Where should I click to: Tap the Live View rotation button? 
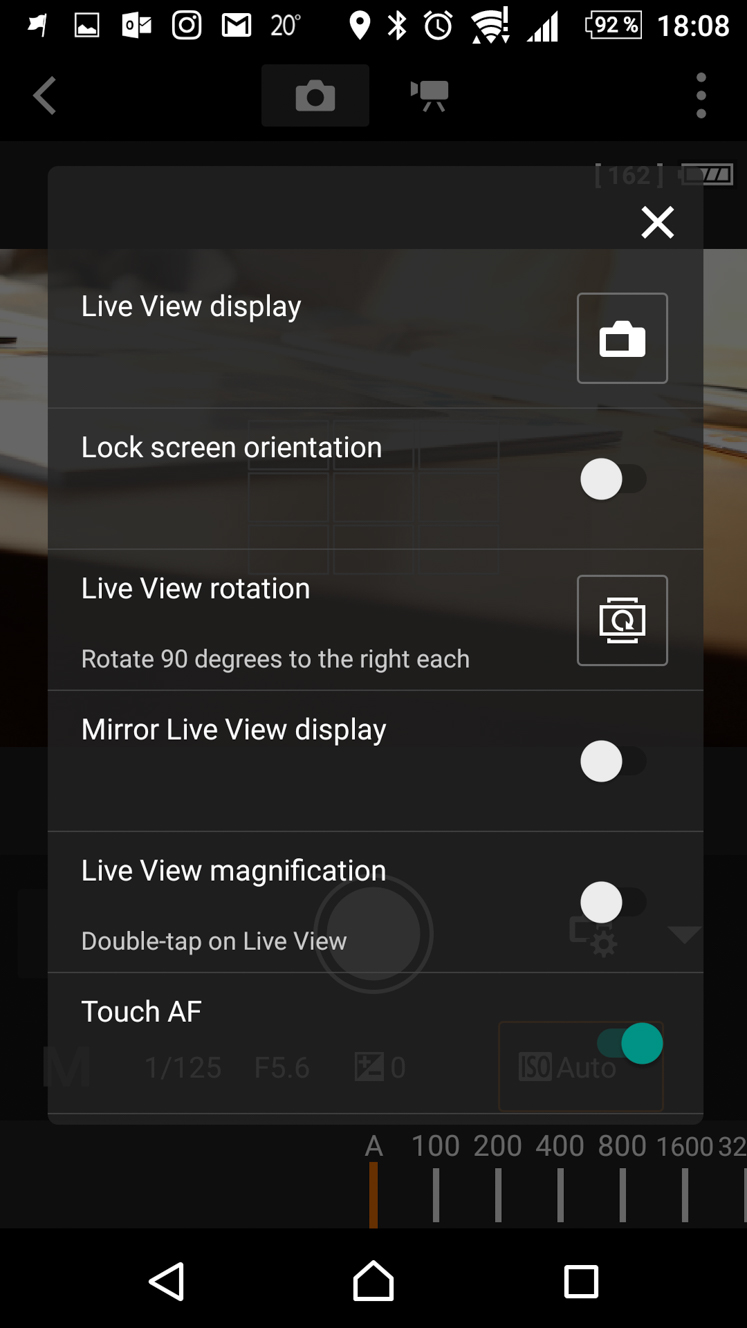click(x=622, y=620)
